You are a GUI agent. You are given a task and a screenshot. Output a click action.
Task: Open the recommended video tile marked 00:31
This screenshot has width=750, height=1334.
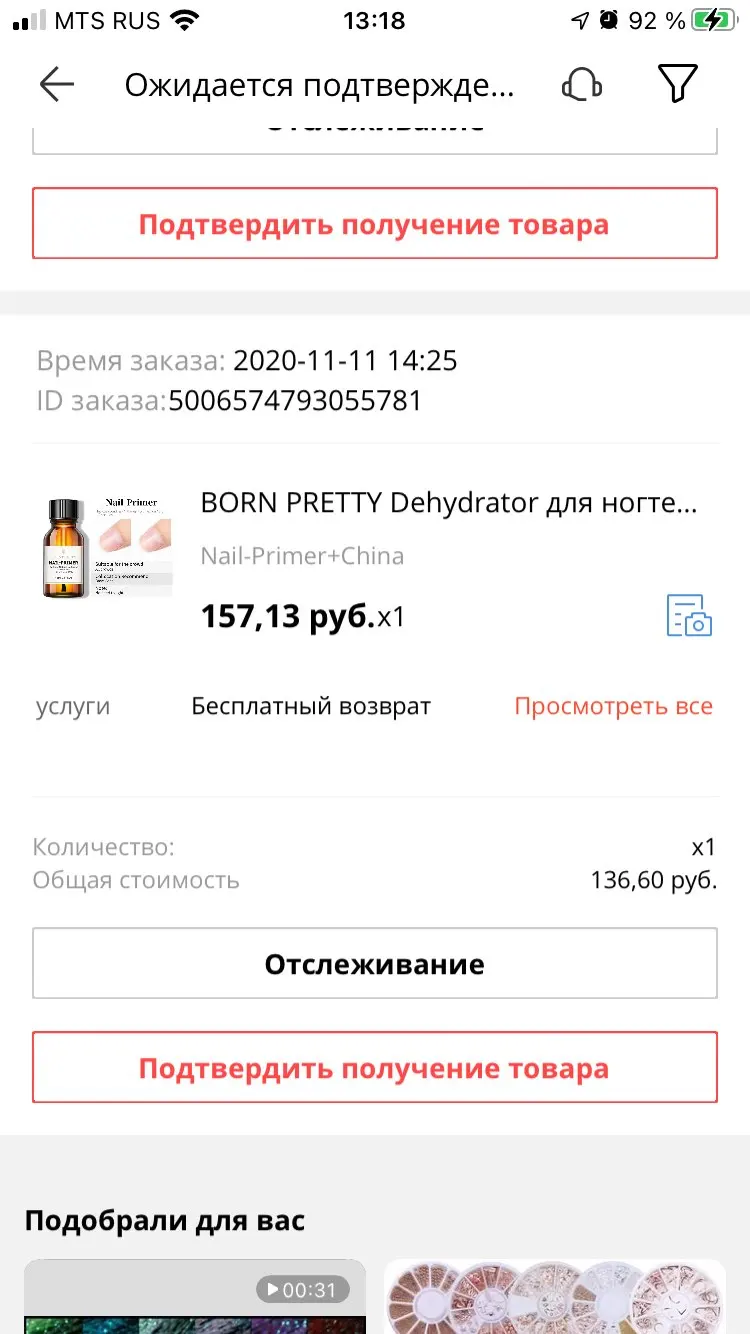195,1296
